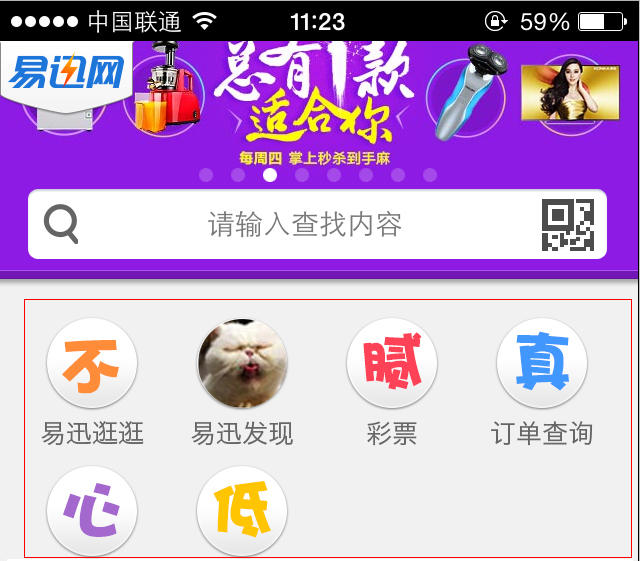The width and height of the screenshot is (640, 561).
Task: Open the 总有1款适合你 promo banner
Action: pyautogui.click(x=320, y=100)
